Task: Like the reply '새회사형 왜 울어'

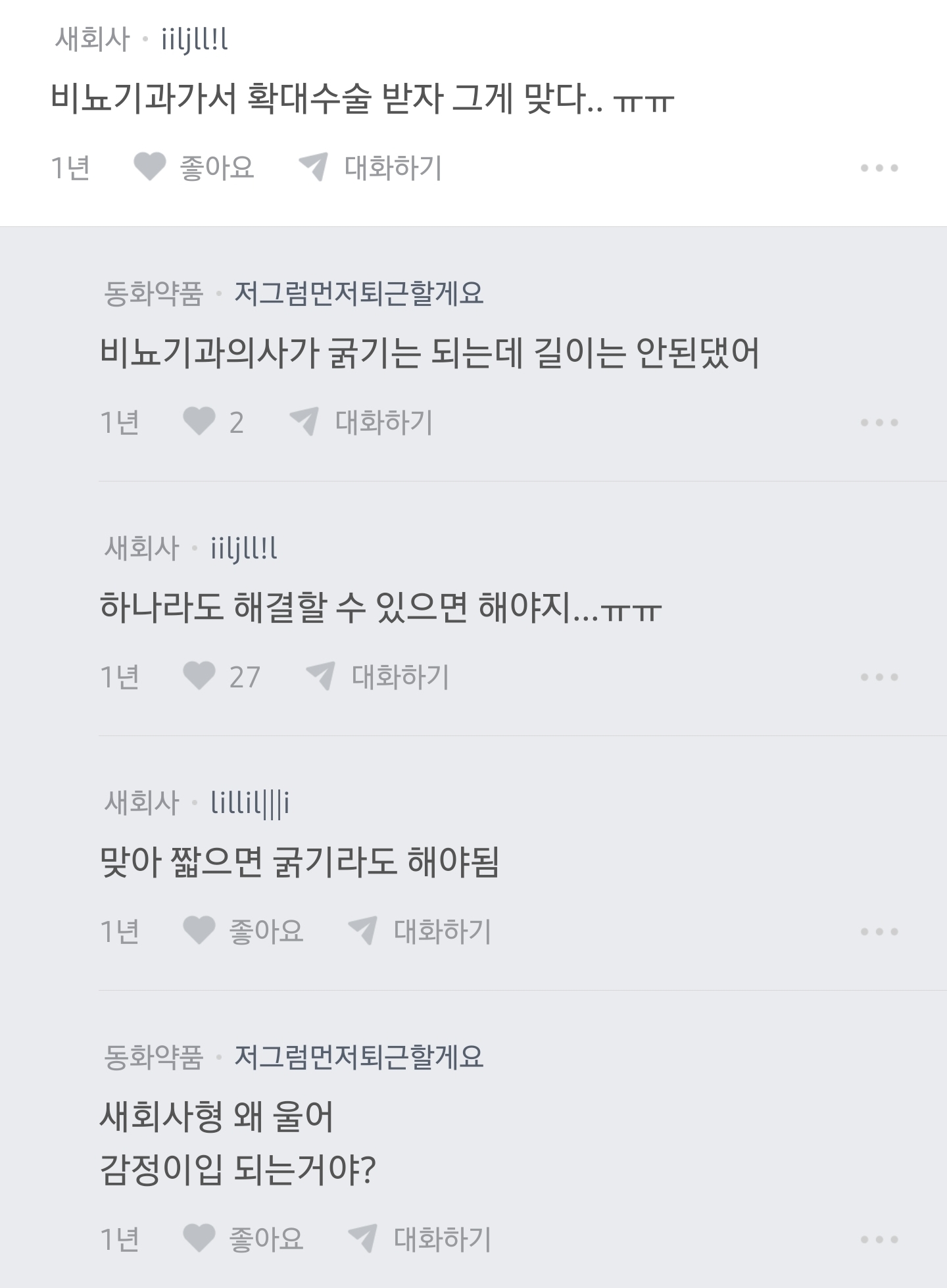Action: (199, 1239)
